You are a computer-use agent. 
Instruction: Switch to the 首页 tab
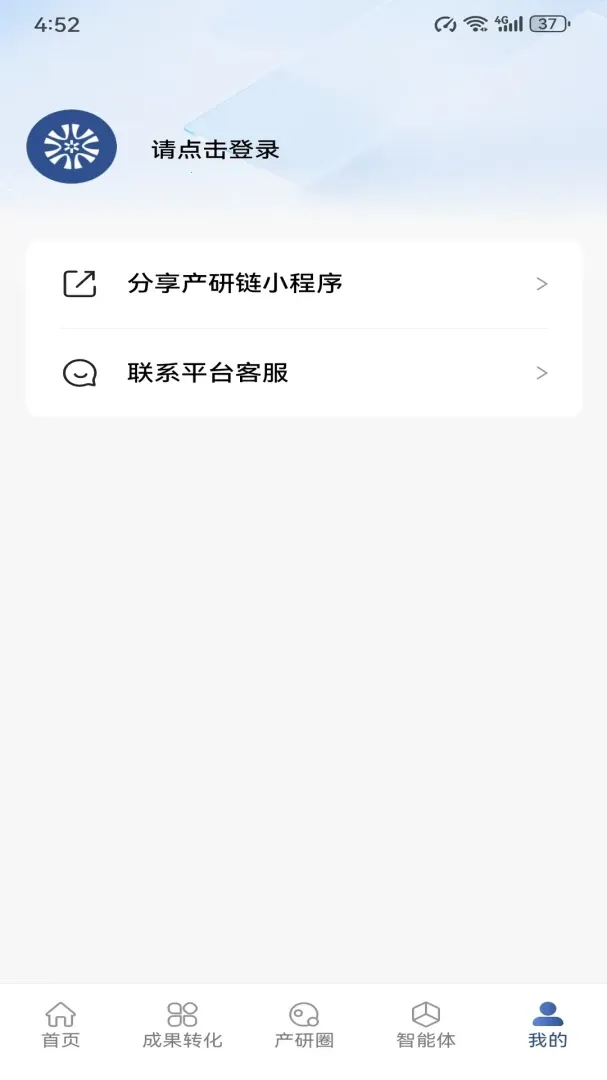[x=61, y=1026]
